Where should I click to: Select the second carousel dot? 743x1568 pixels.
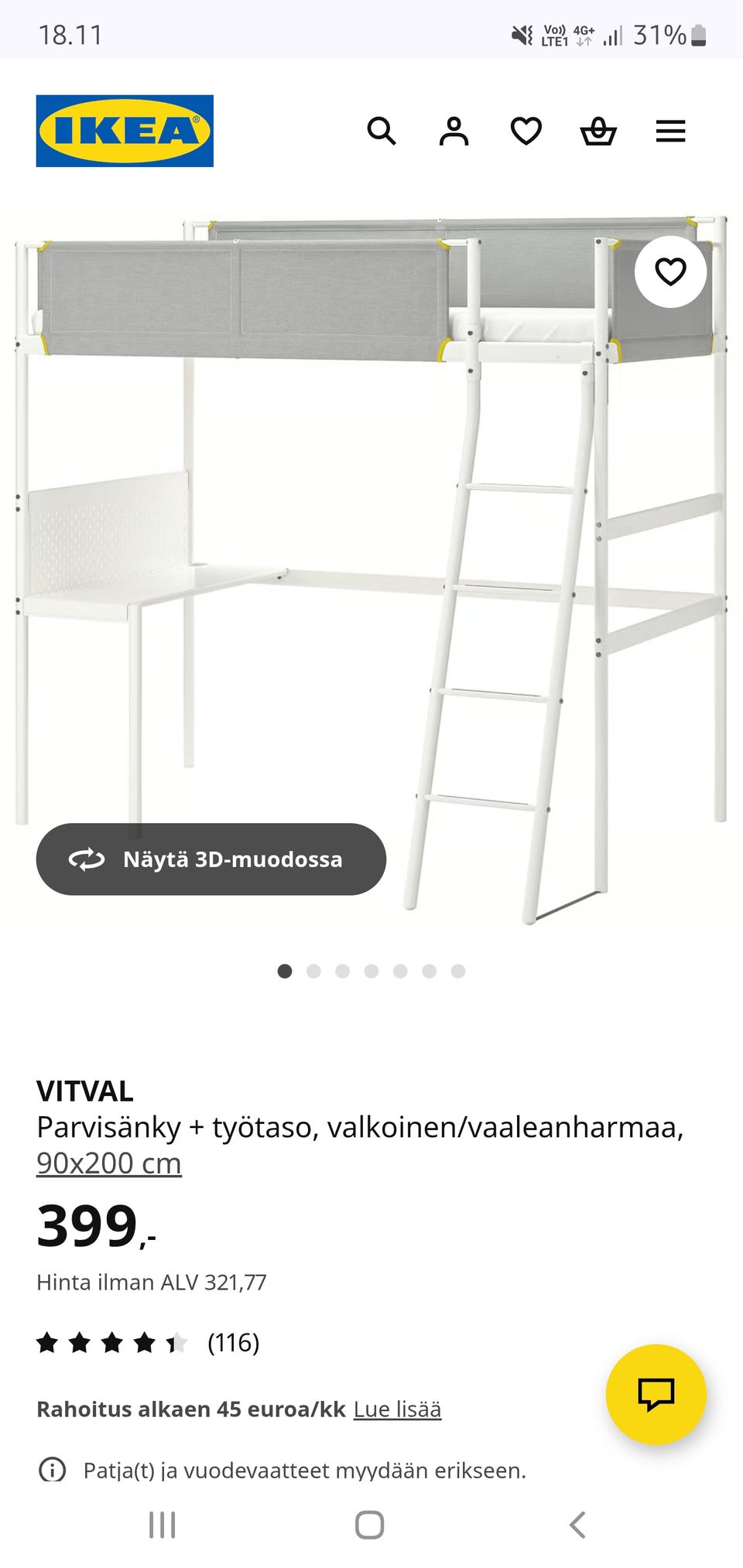(314, 971)
